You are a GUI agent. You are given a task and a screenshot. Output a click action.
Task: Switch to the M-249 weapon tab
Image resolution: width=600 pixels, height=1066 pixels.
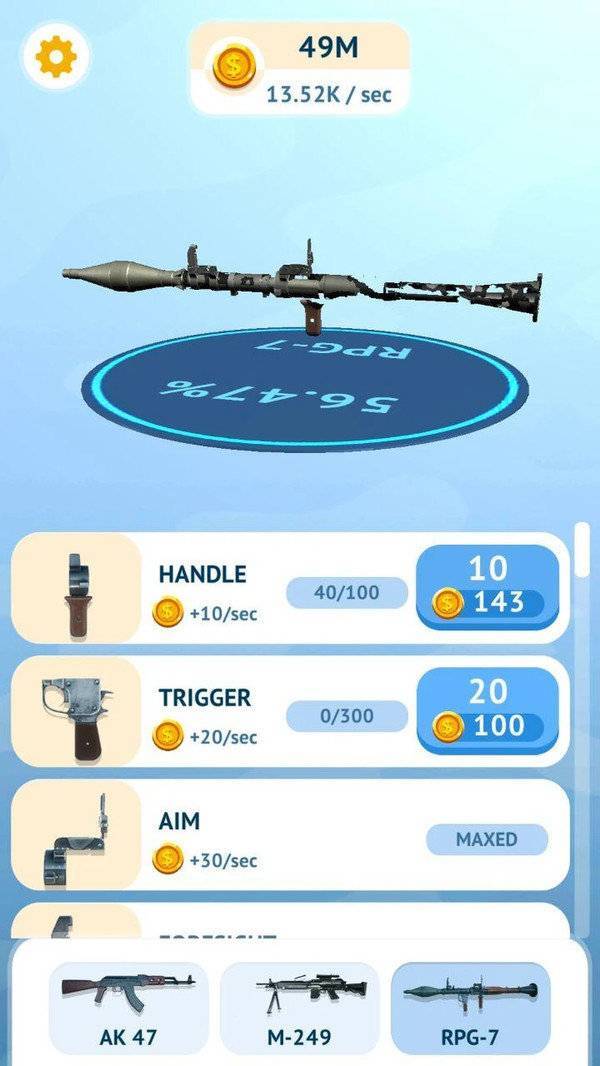pos(299,1007)
